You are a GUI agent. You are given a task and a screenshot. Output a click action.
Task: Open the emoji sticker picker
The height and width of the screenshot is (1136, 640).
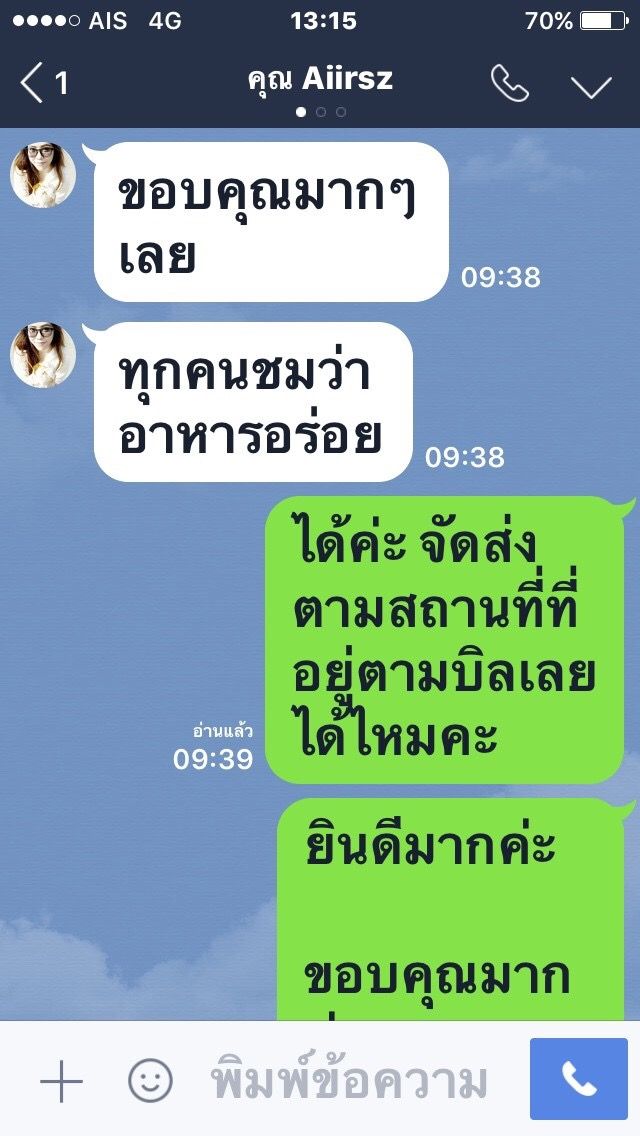tap(151, 1081)
